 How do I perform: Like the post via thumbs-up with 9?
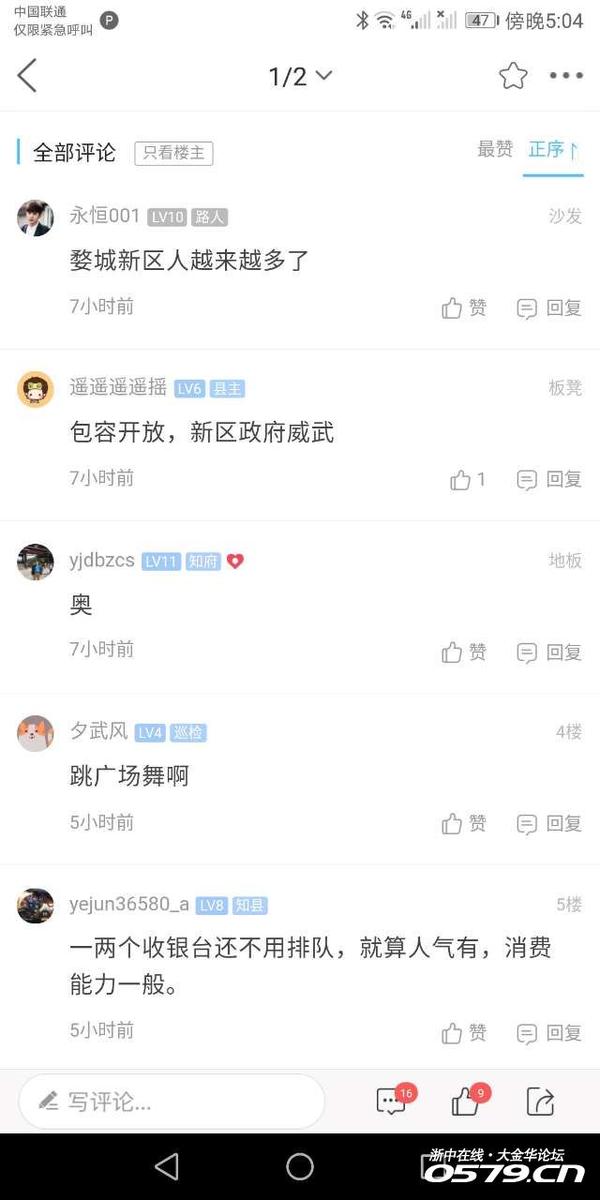[467, 1102]
